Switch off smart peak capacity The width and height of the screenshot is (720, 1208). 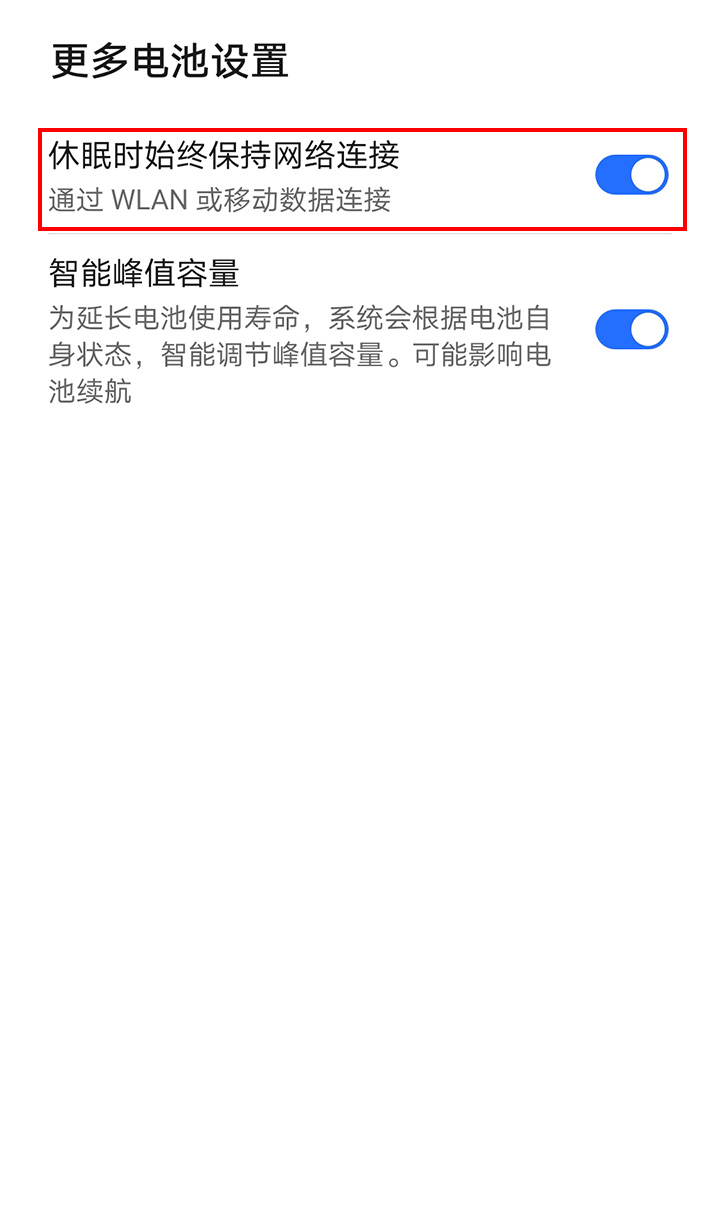(630, 328)
